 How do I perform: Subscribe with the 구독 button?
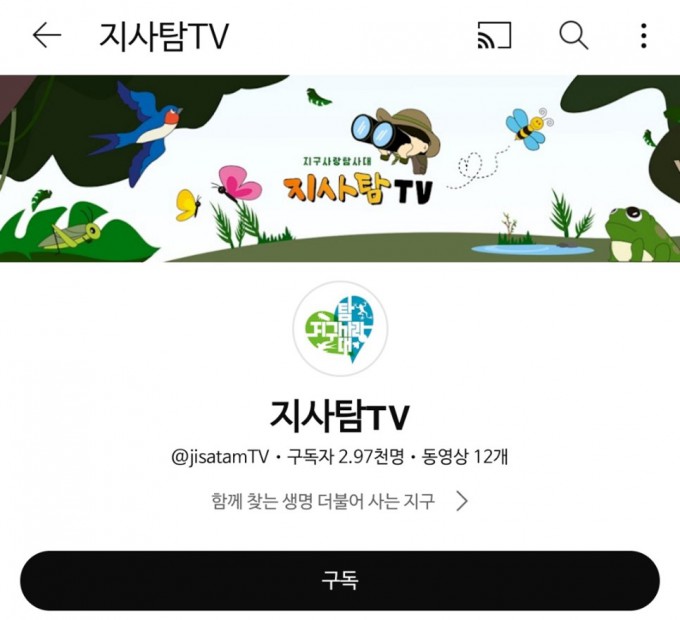click(x=340, y=580)
